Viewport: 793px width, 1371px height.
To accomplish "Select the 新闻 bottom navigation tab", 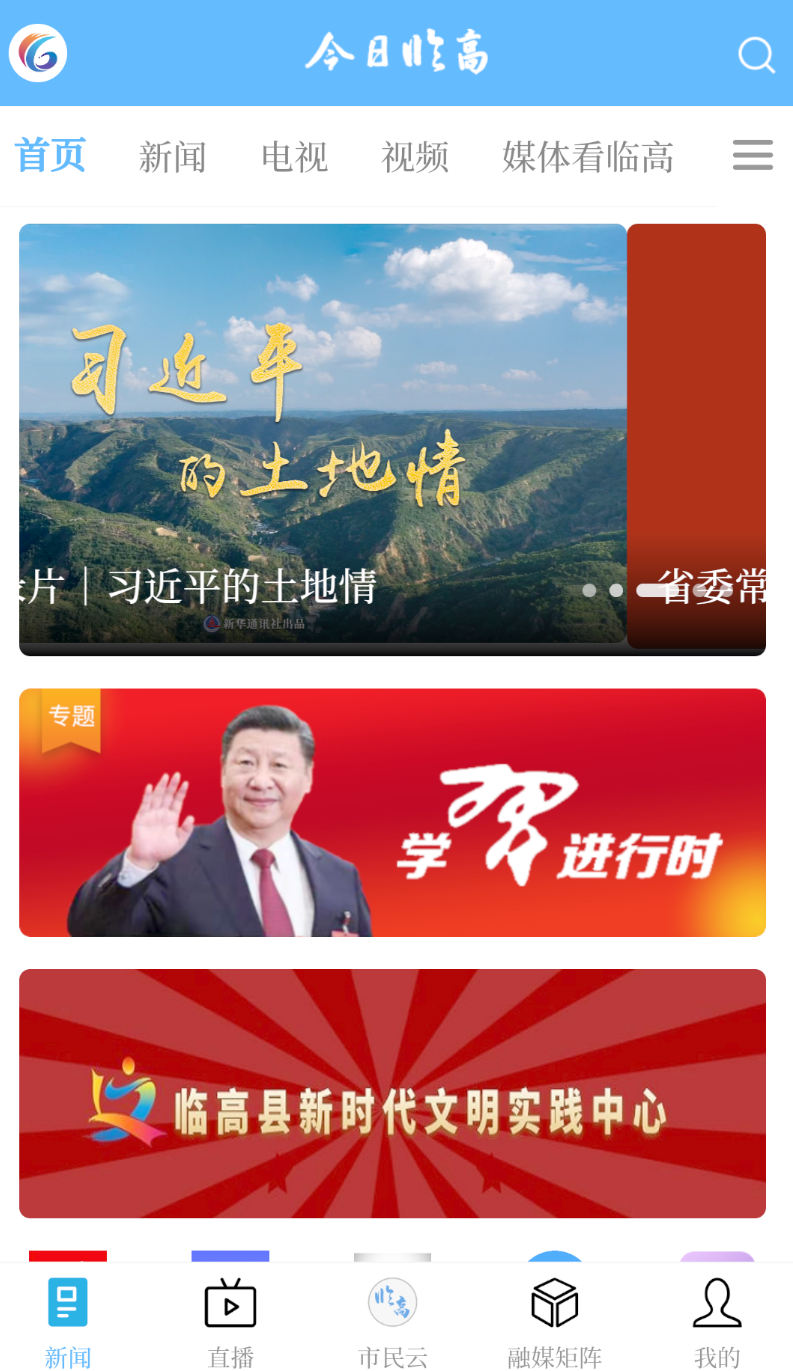I will tap(68, 1322).
